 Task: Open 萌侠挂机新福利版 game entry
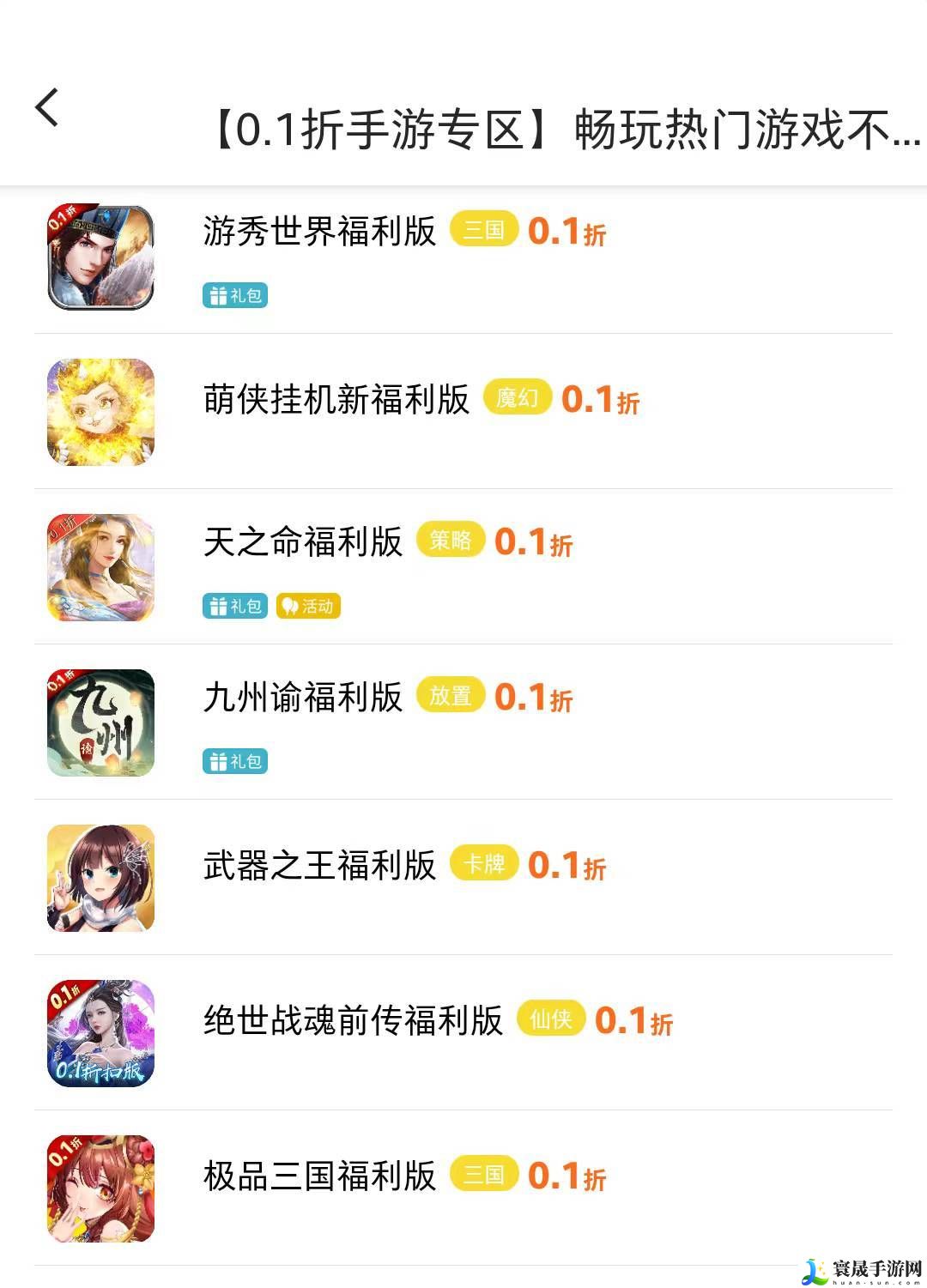pos(336,400)
